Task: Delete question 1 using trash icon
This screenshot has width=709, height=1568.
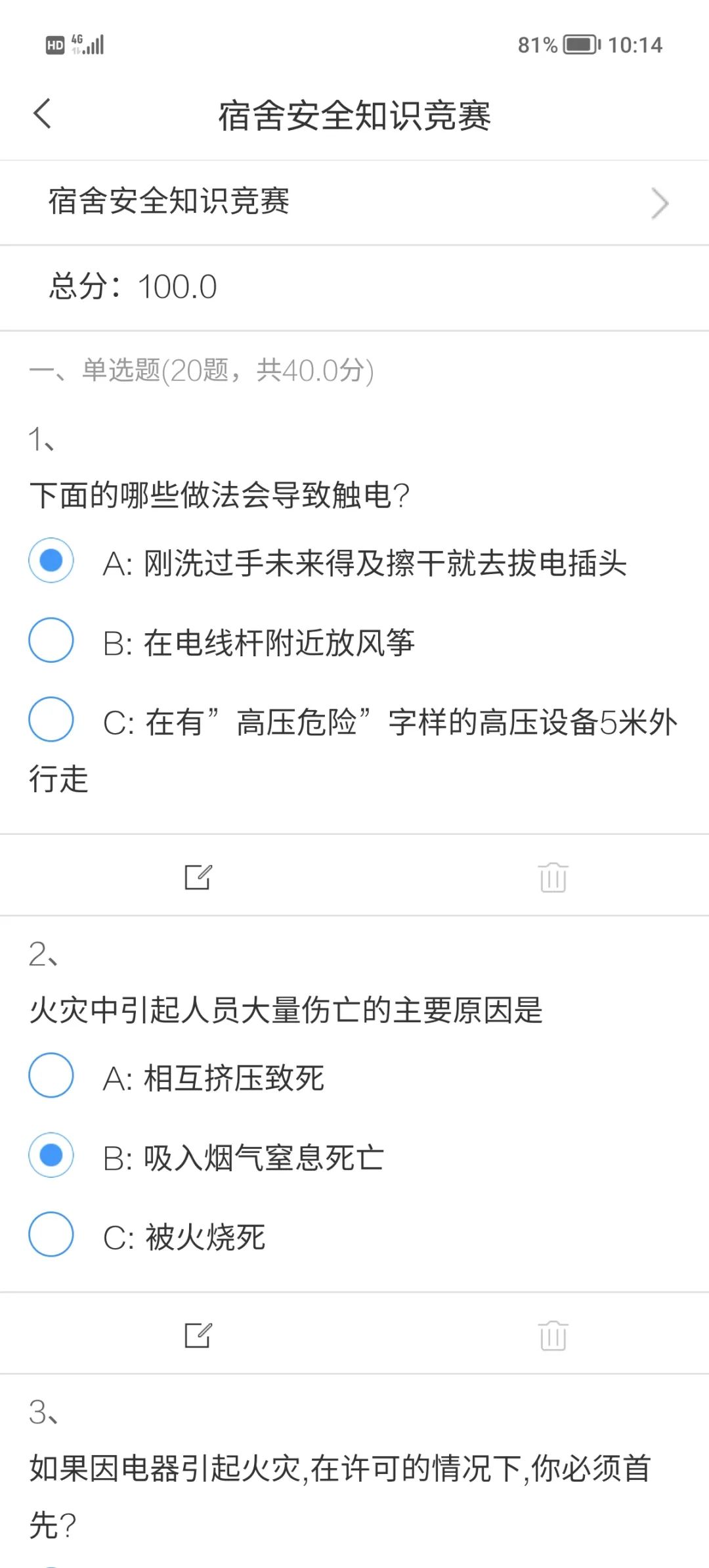Action: click(x=553, y=877)
